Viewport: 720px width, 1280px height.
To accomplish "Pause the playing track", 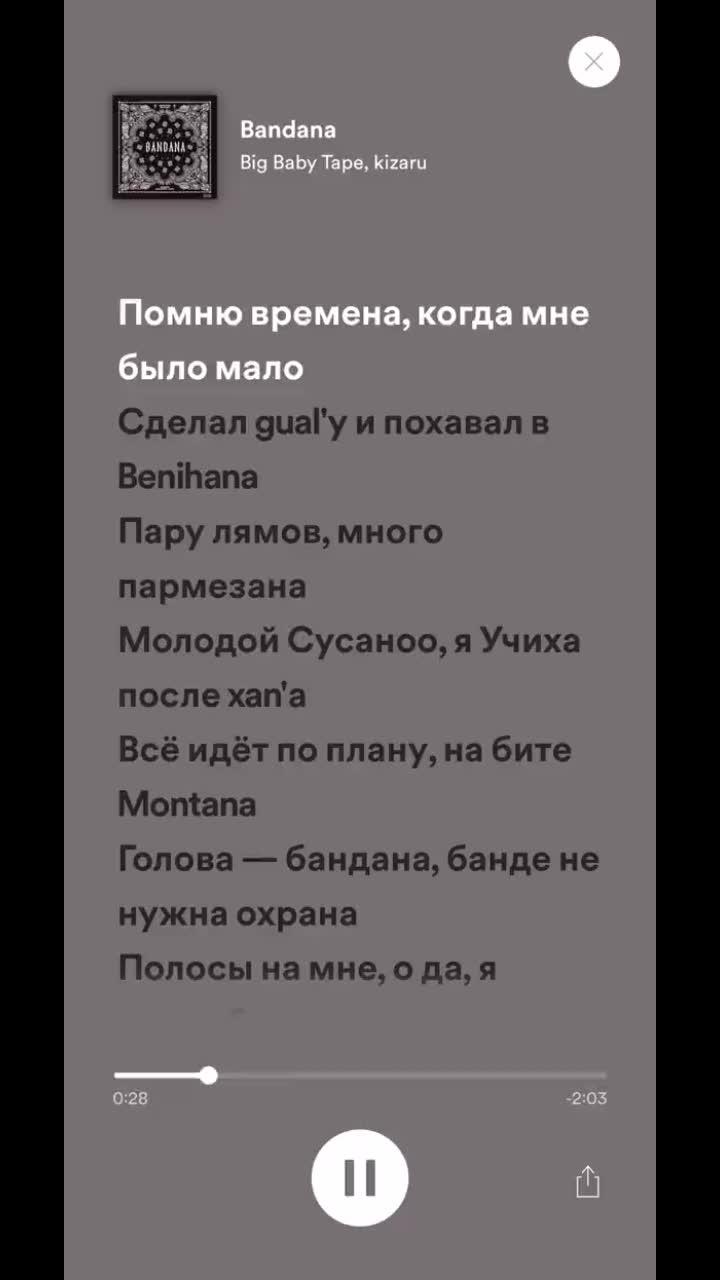I will pos(360,1177).
